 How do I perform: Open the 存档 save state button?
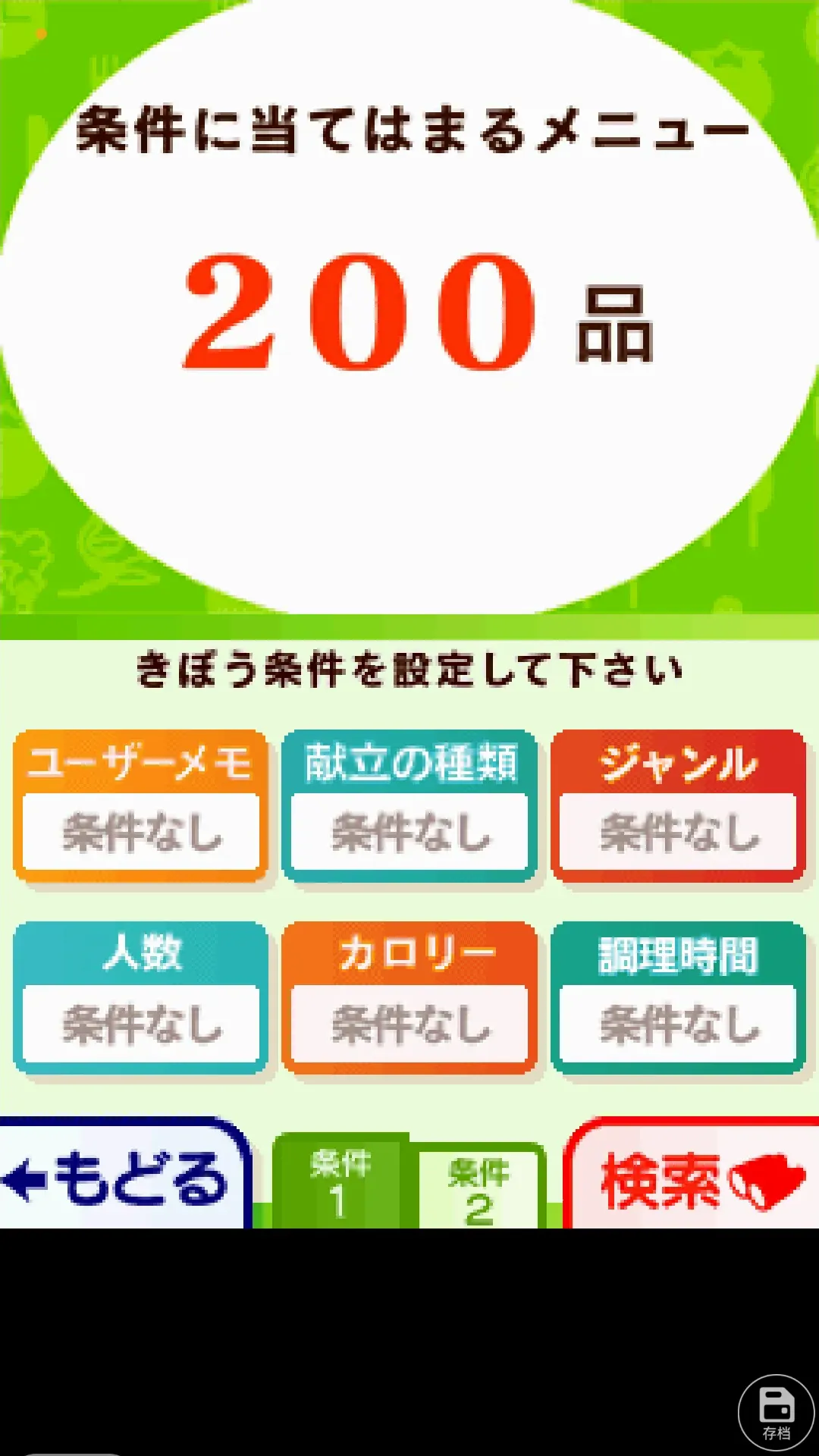pos(776,1412)
